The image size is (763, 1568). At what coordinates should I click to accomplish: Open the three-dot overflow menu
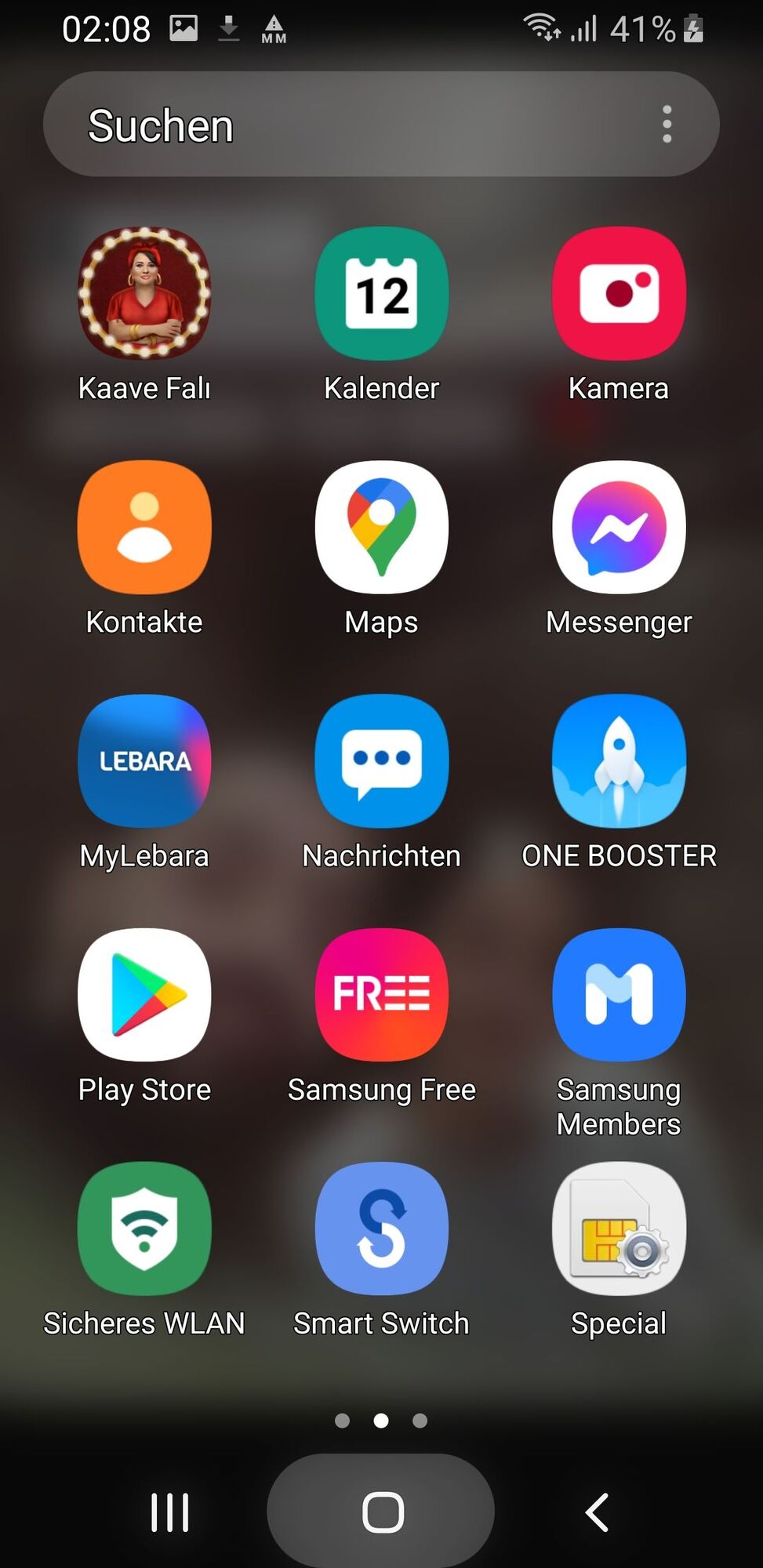pos(667,125)
